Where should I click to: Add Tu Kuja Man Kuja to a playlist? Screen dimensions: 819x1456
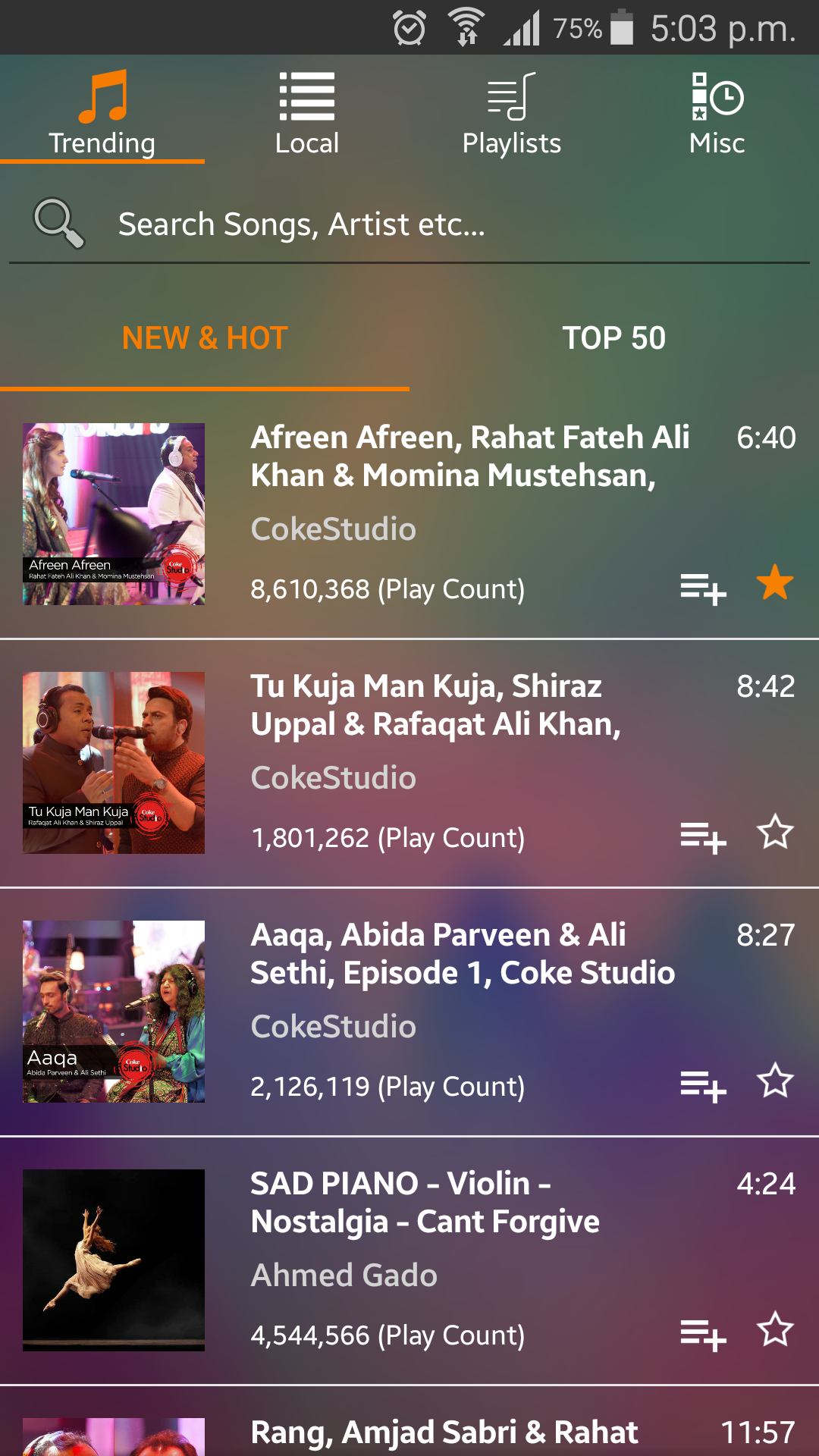click(703, 838)
